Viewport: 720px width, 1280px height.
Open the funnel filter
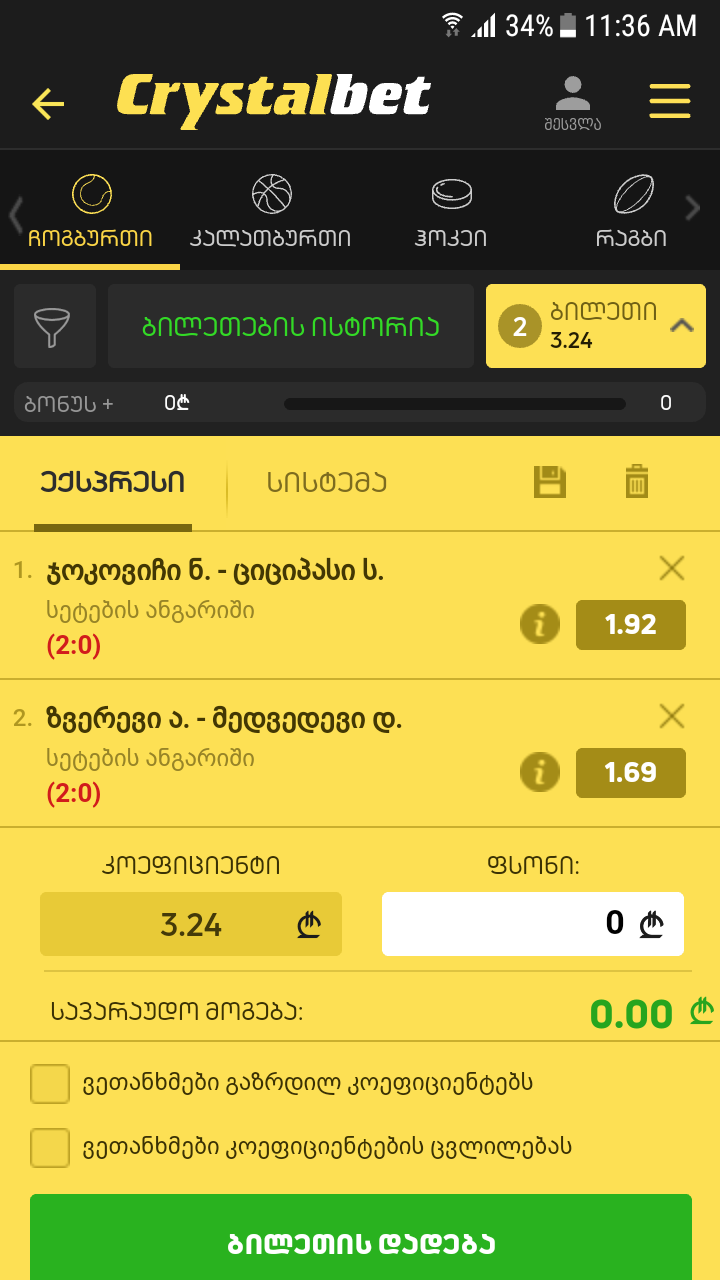coord(55,326)
